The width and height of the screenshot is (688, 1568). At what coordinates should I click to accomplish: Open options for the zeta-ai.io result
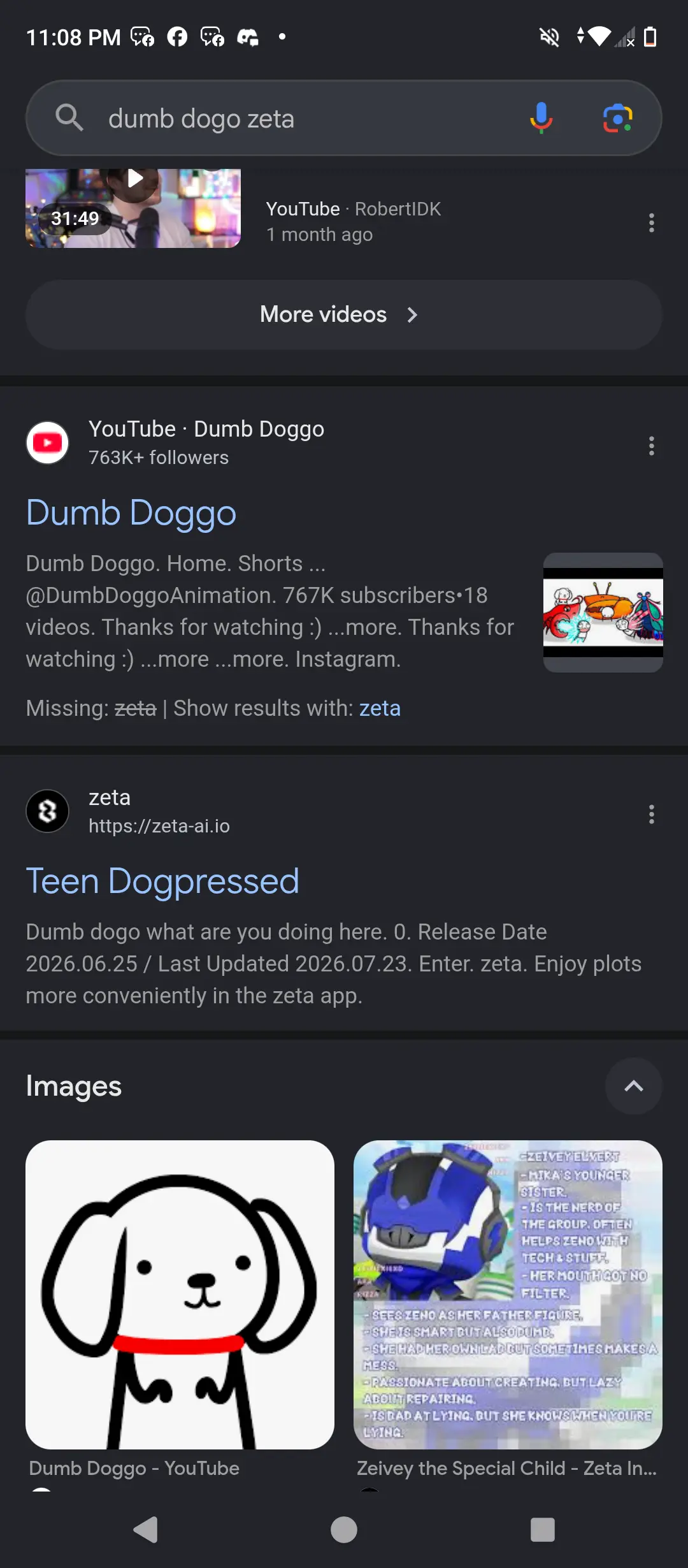point(651,814)
